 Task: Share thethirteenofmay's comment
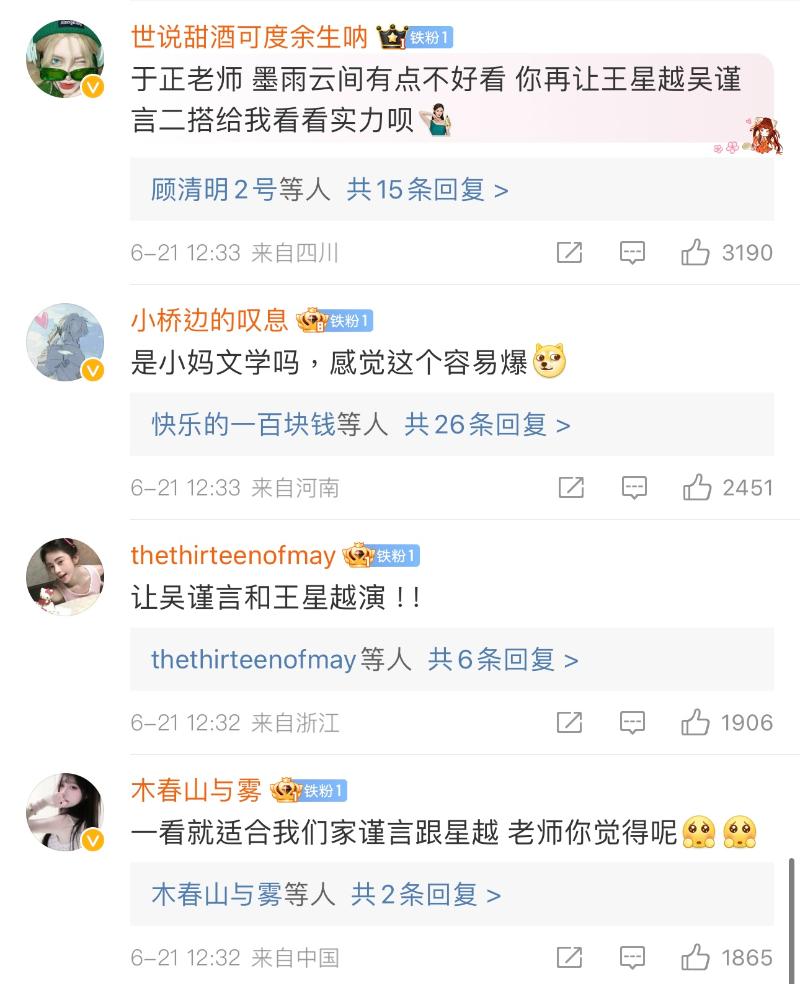pyautogui.click(x=569, y=723)
